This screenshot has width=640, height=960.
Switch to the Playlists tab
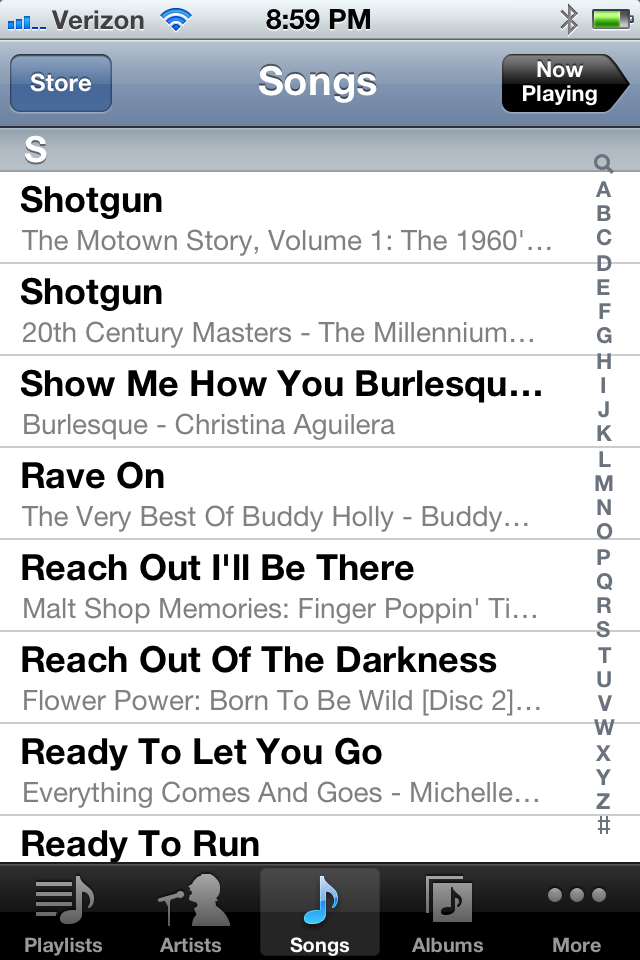(x=64, y=912)
